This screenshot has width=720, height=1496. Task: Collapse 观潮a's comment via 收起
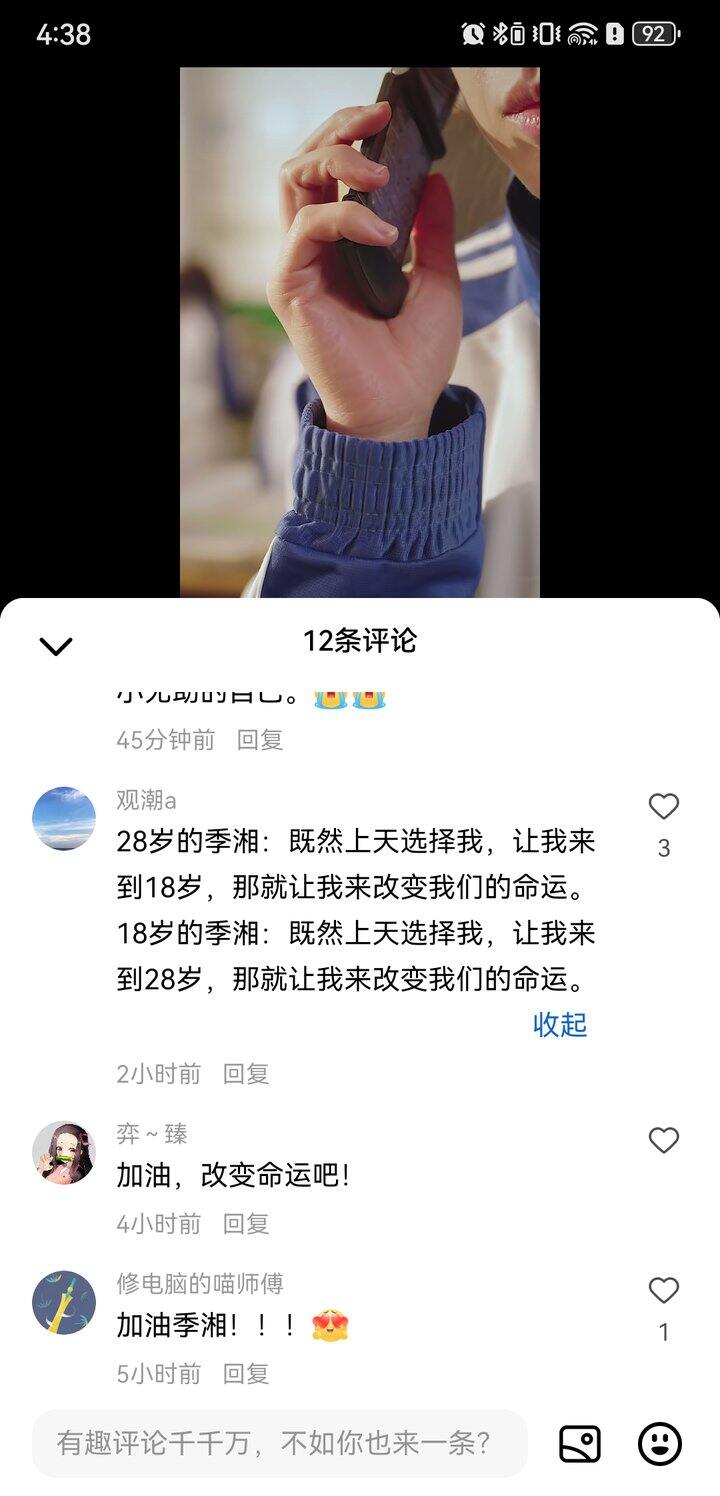click(x=559, y=1025)
